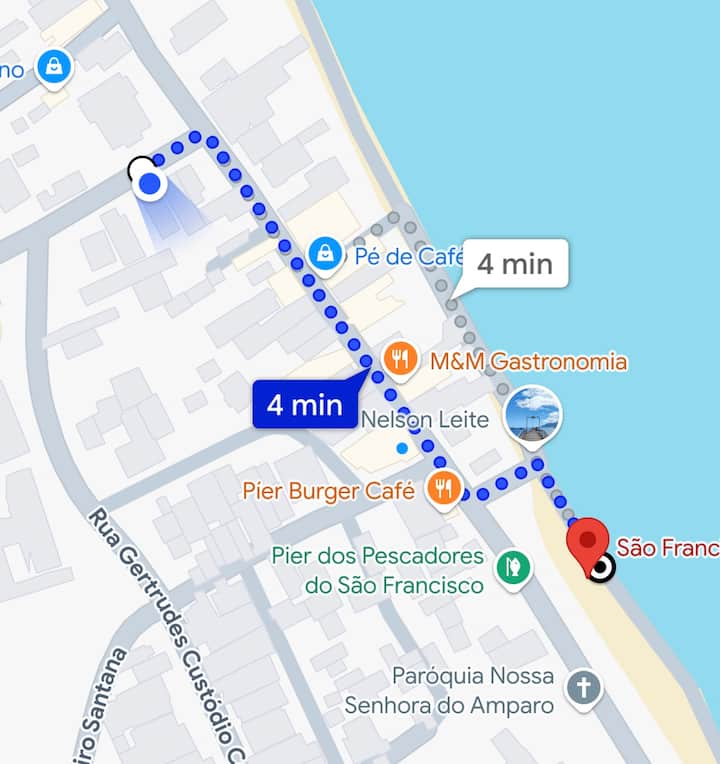Open the Pier Burger Café marker
The image size is (720, 764).
pos(443,490)
